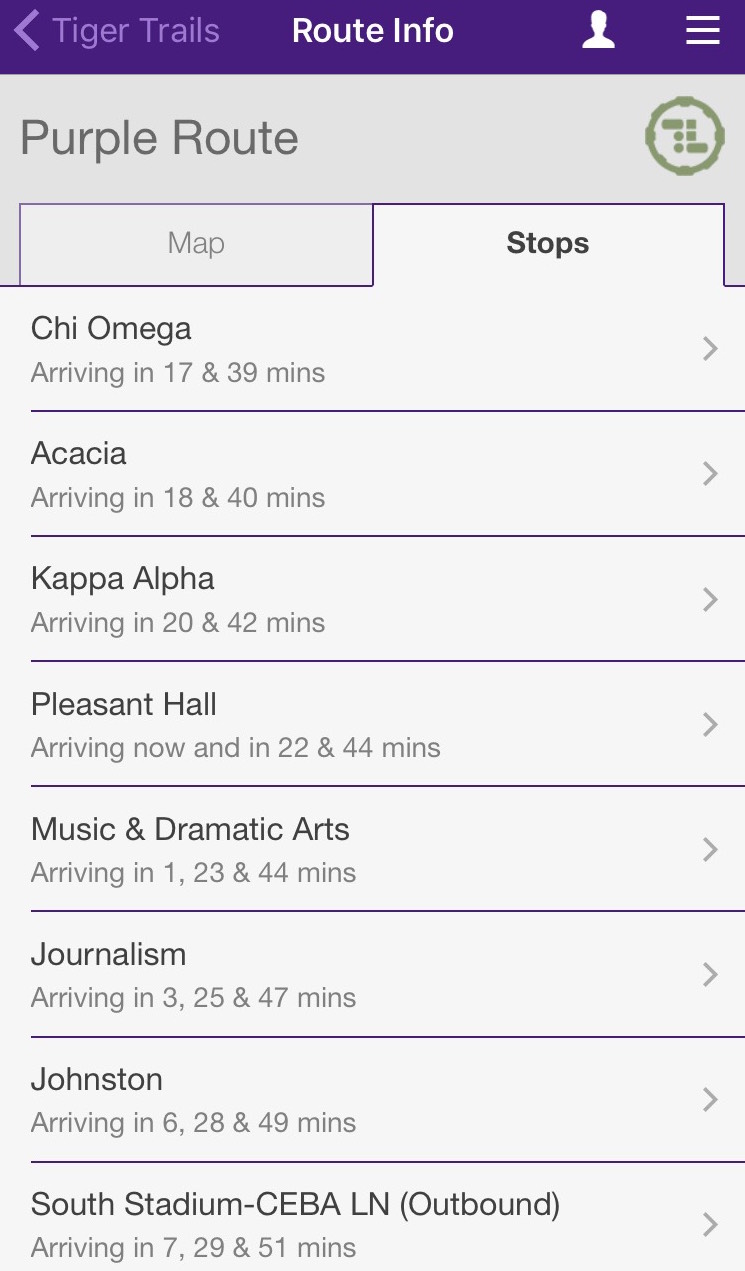745x1271 pixels.
Task: Open the user profile icon
Action: [598, 31]
